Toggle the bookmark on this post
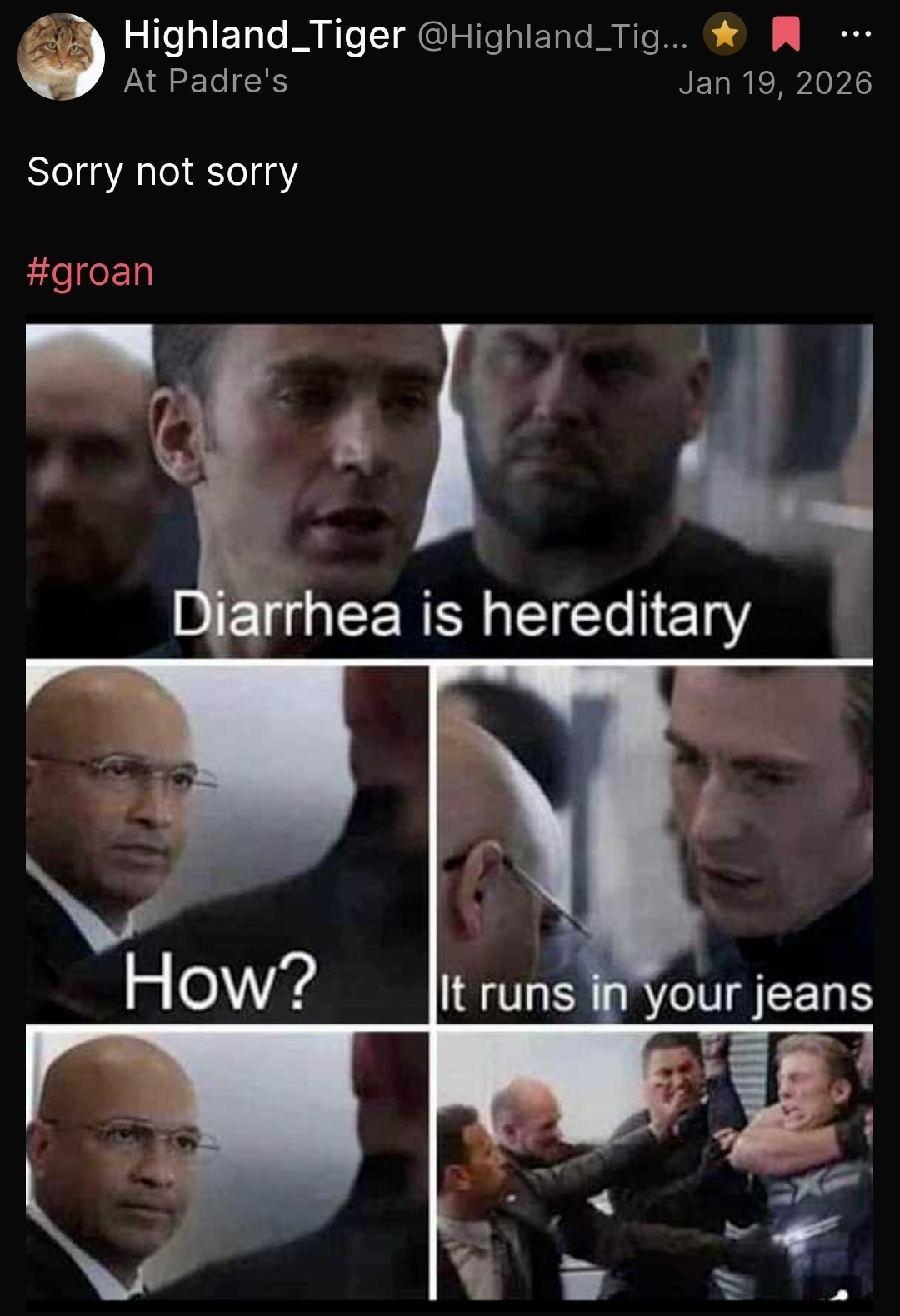This screenshot has width=900, height=1316. pos(787,36)
